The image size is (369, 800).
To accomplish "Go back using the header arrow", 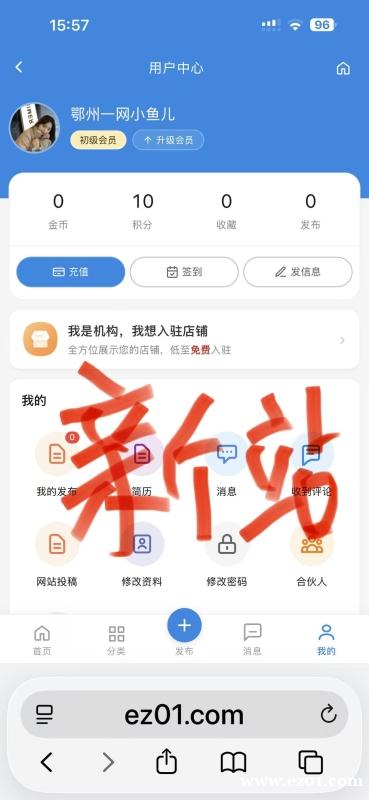I will 19,67.
